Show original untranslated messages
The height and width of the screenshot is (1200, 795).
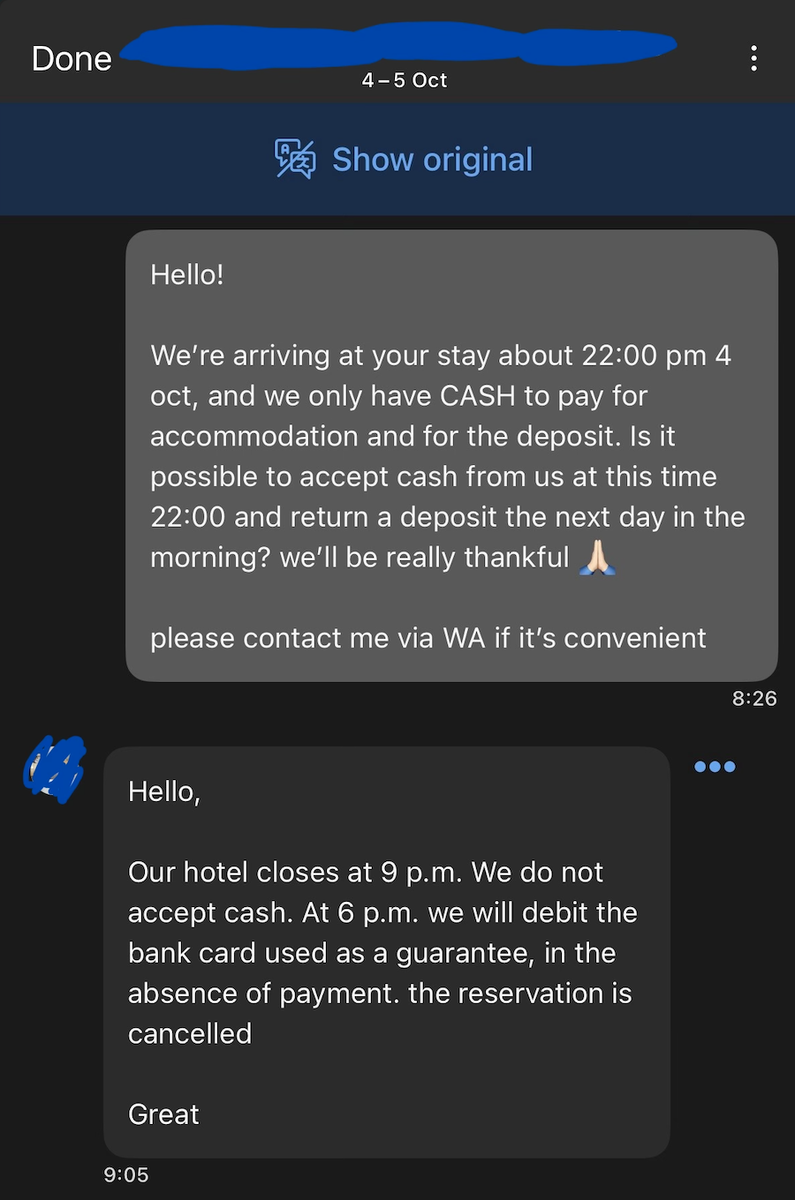pos(403,160)
